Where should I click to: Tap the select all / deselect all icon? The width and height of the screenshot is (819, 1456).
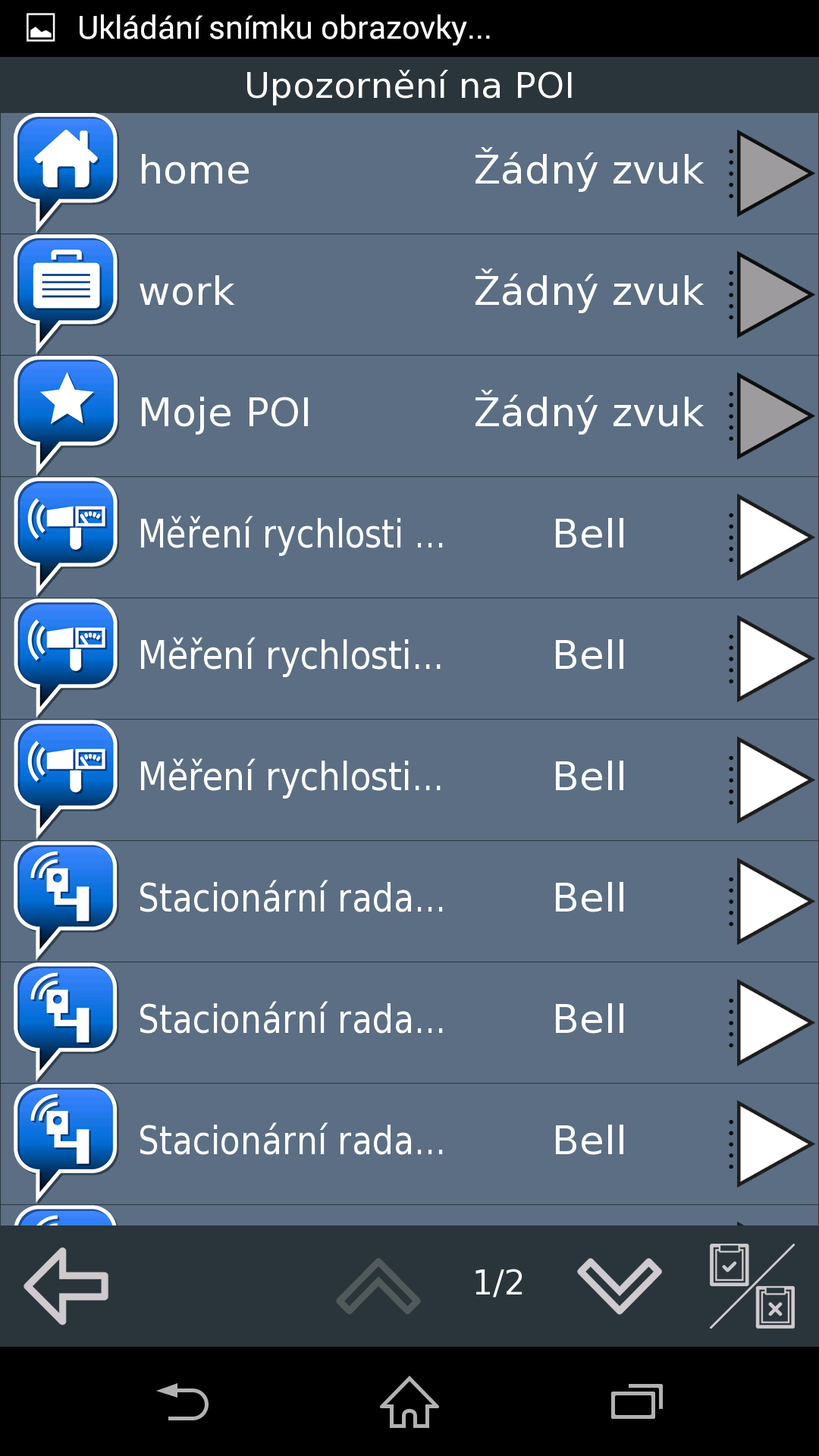[752, 1285]
